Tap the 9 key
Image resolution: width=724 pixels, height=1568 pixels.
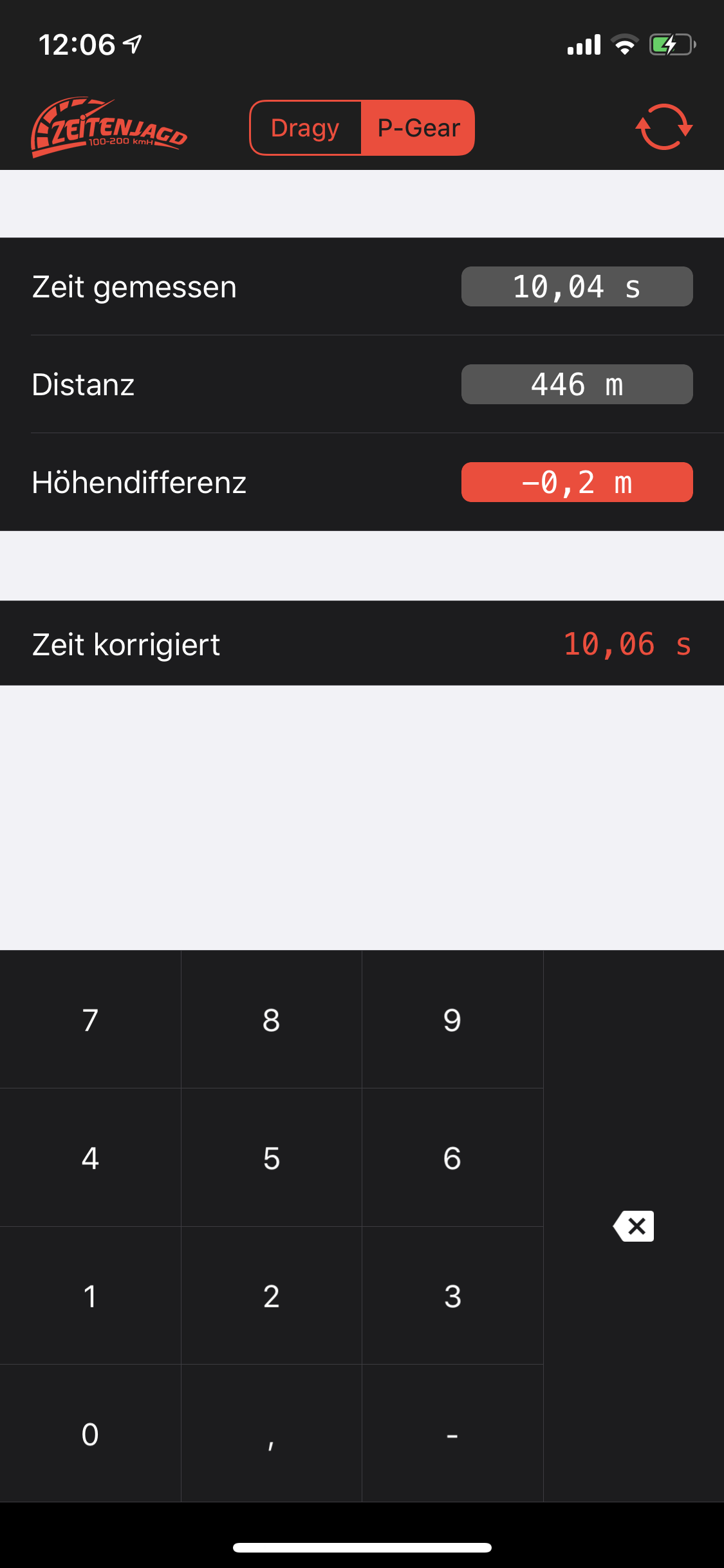point(452,1020)
